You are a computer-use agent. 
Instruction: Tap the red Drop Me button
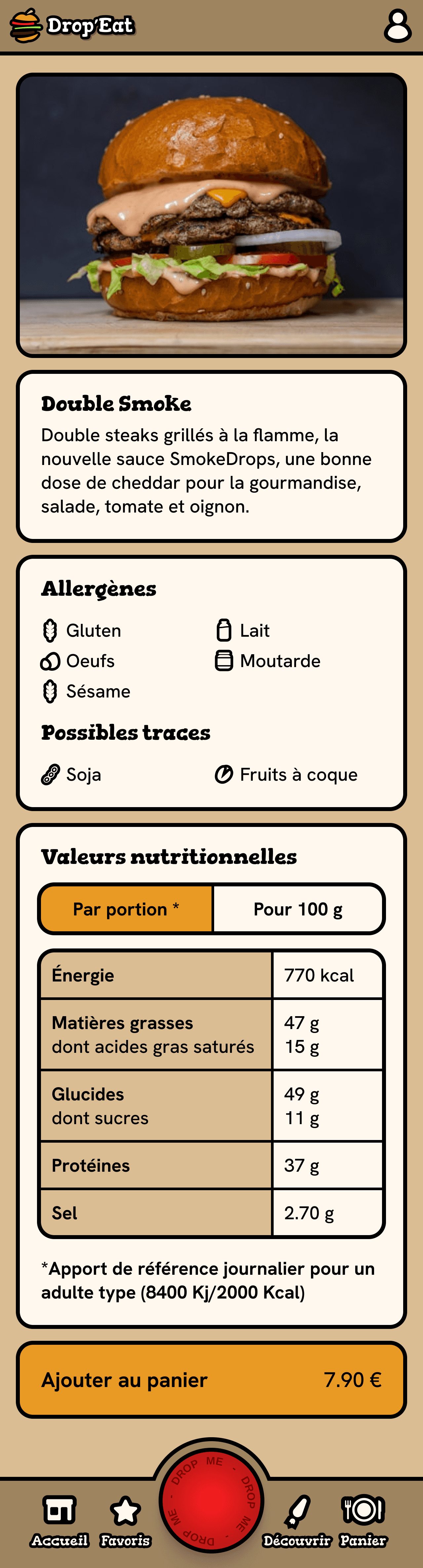click(x=211, y=1500)
